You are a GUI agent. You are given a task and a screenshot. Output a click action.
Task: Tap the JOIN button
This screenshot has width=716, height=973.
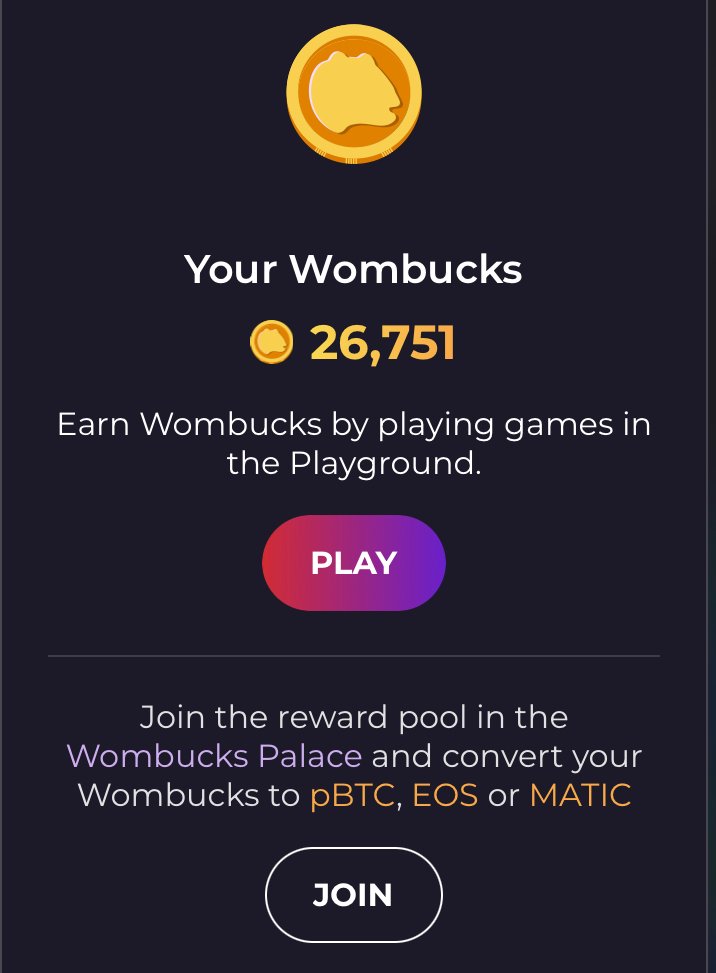pos(353,894)
